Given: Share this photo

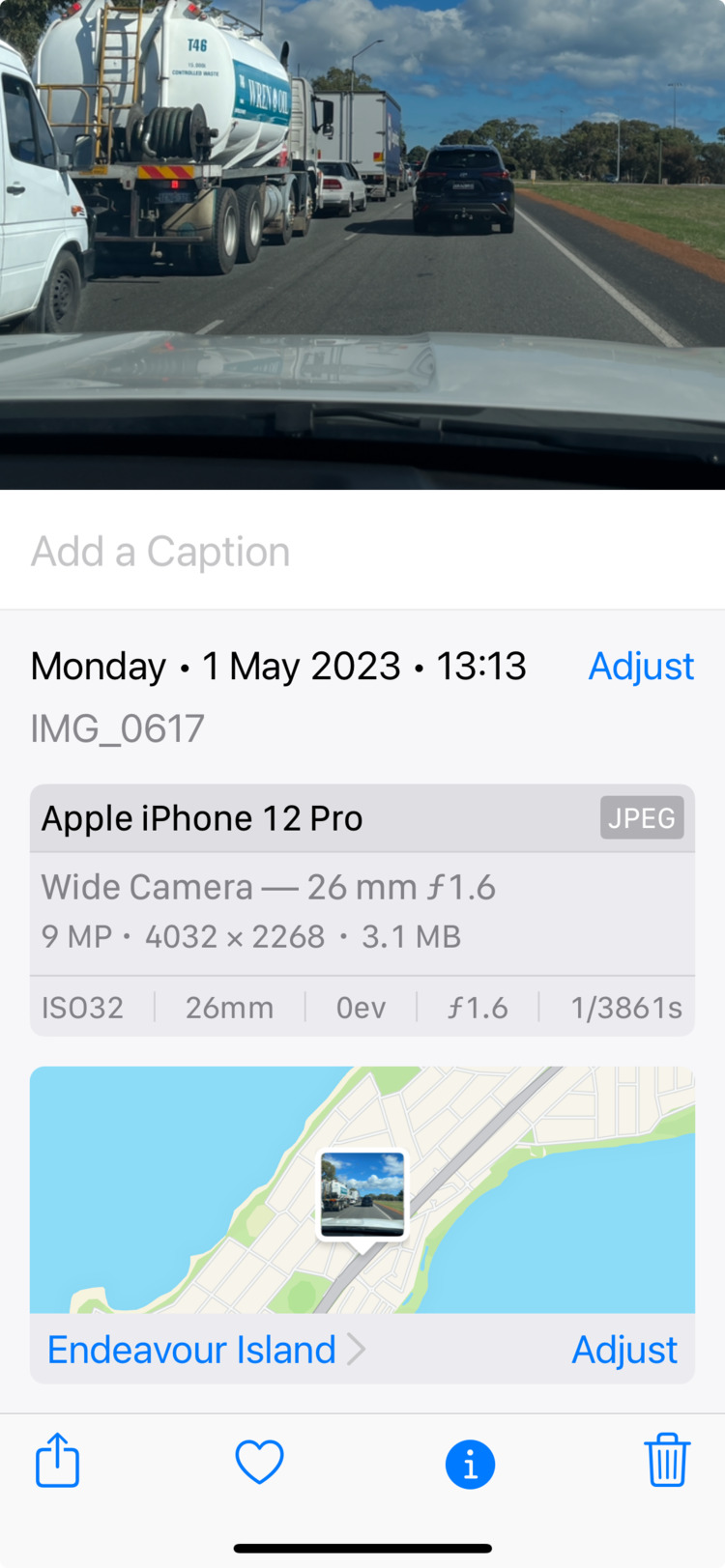Looking at the screenshot, I should pos(57,1460).
